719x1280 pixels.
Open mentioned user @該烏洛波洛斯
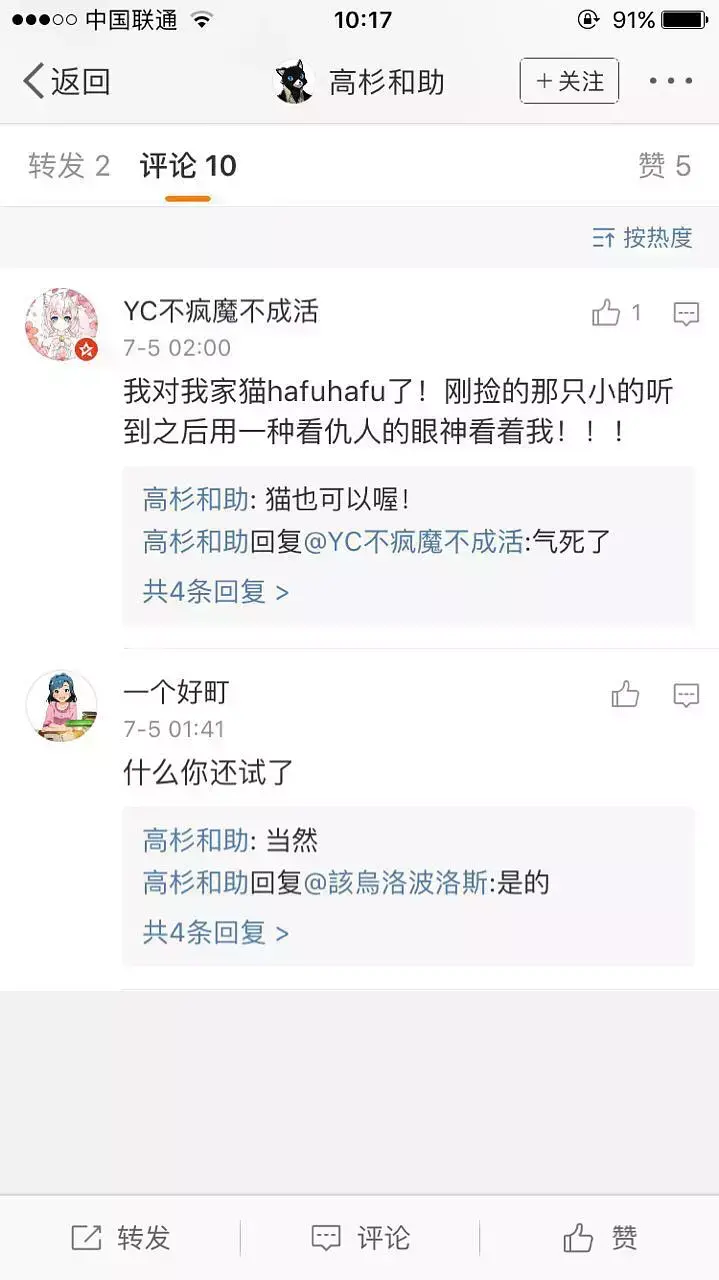(x=395, y=883)
